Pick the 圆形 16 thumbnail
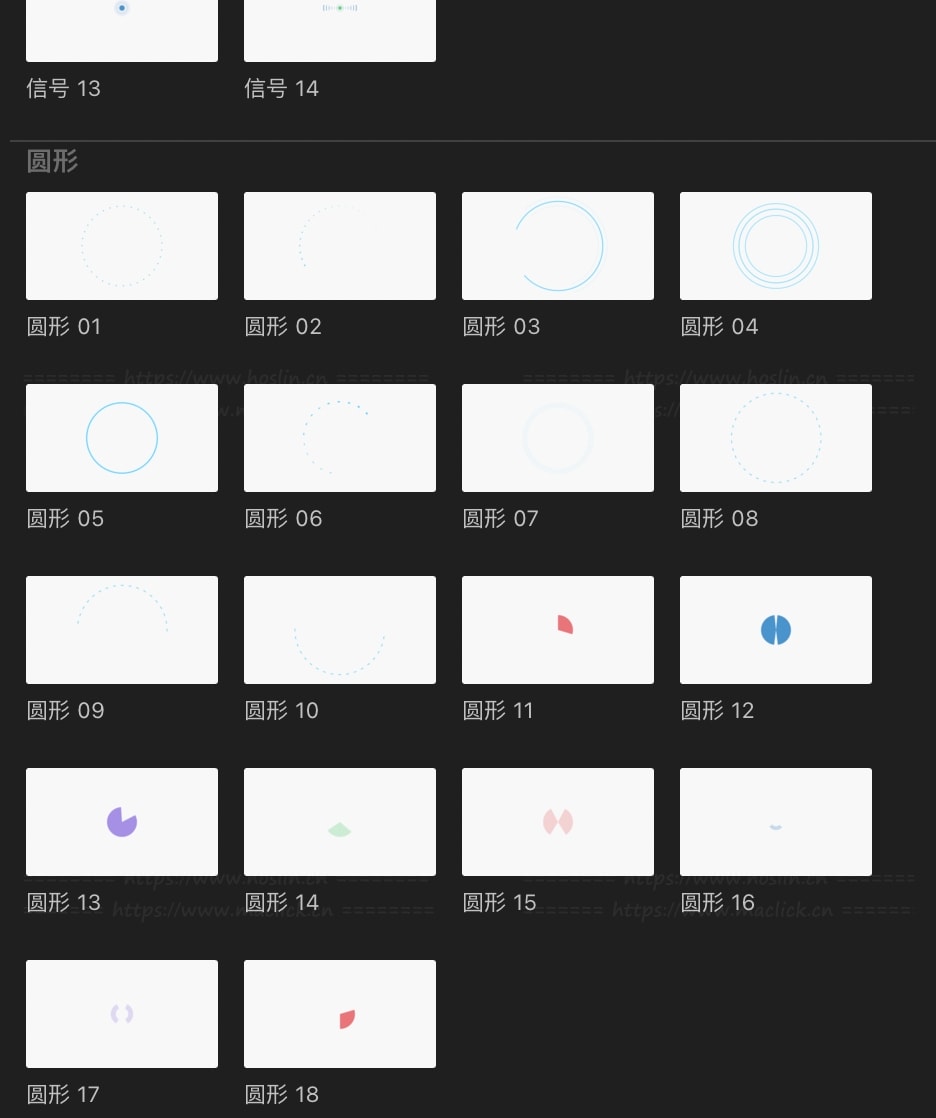The height and width of the screenshot is (1118, 936). pos(776,822)
